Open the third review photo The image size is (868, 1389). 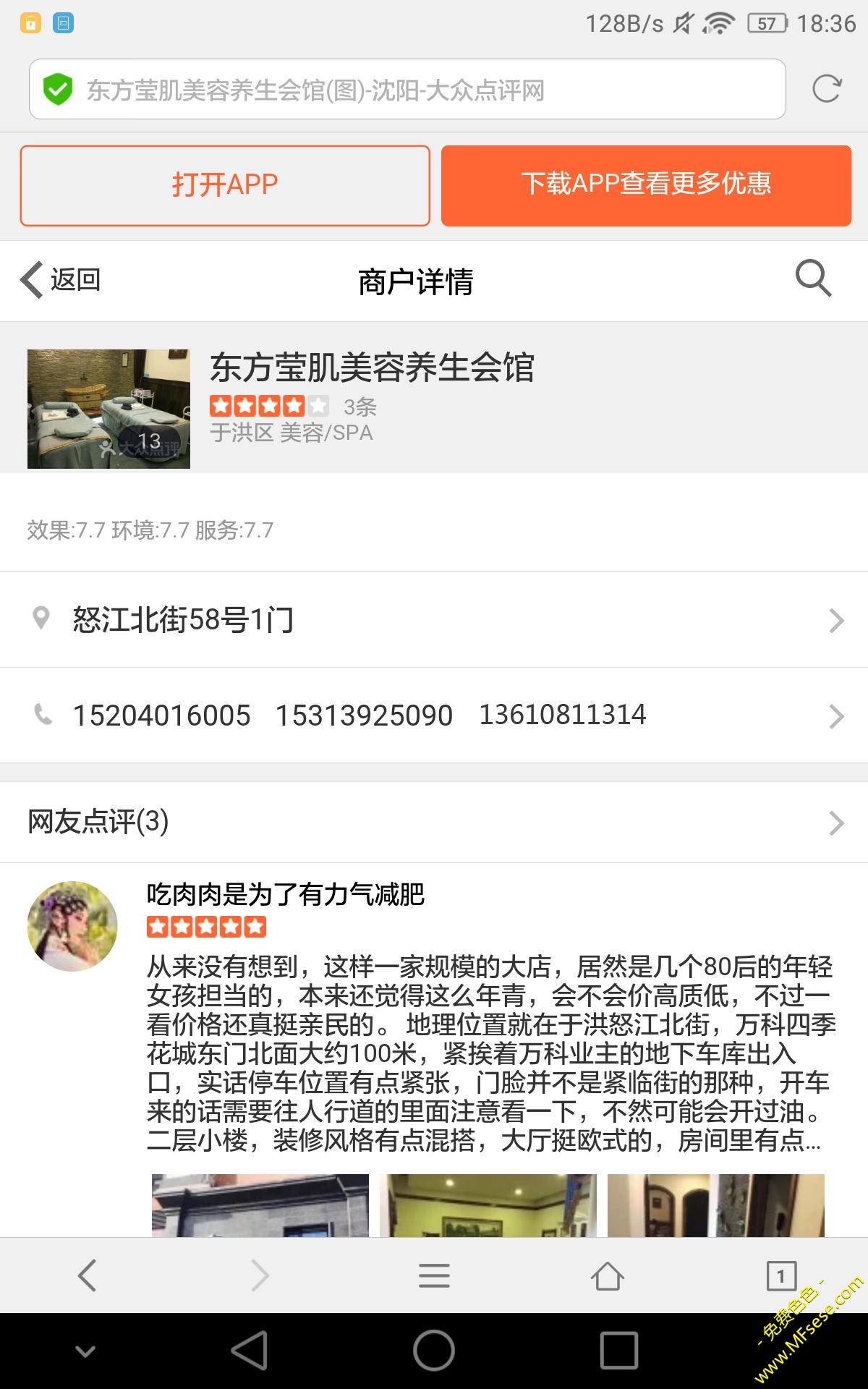716,1205
